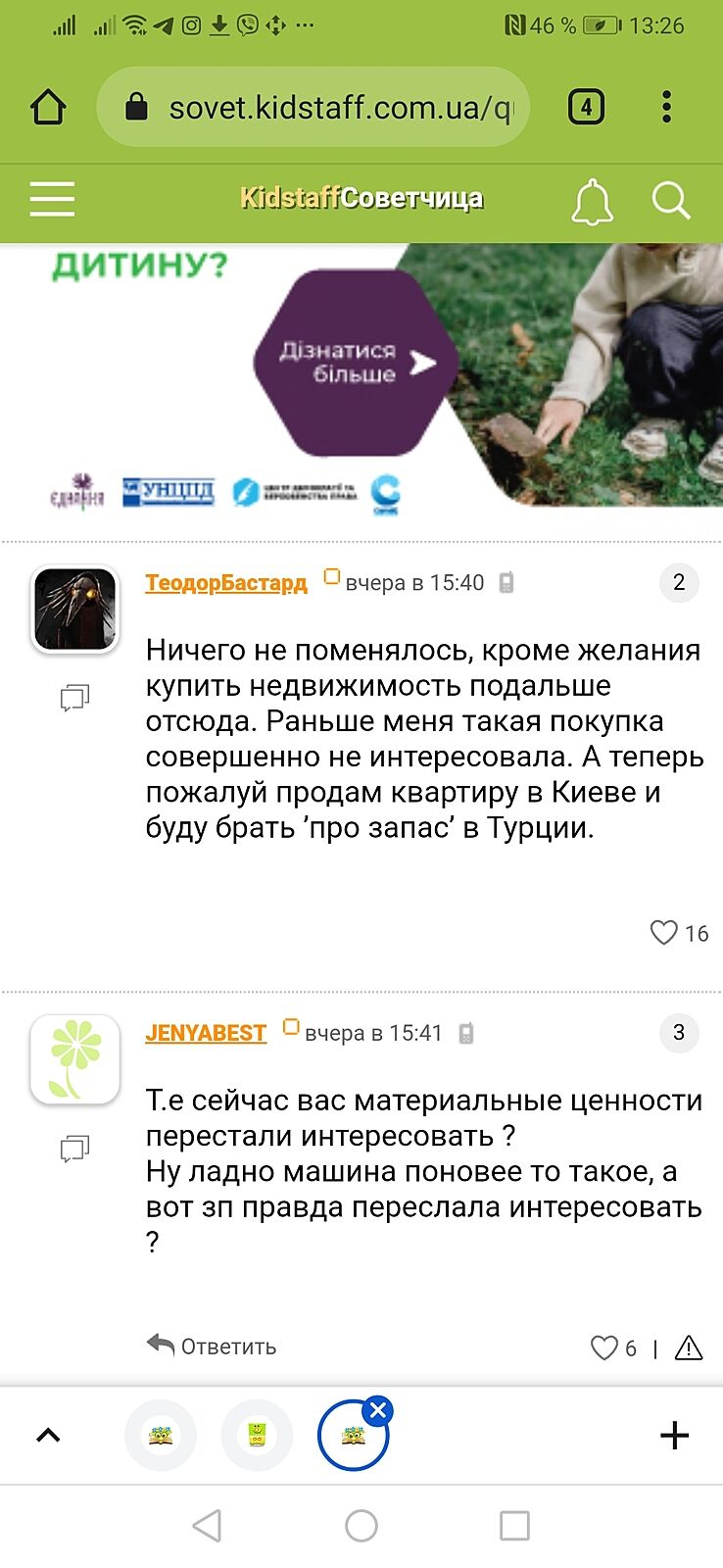Viewport: 723px width, 1568px height.
Task: Report JENYABEST's comment with the warning icon
Action: click(689, 1347)
